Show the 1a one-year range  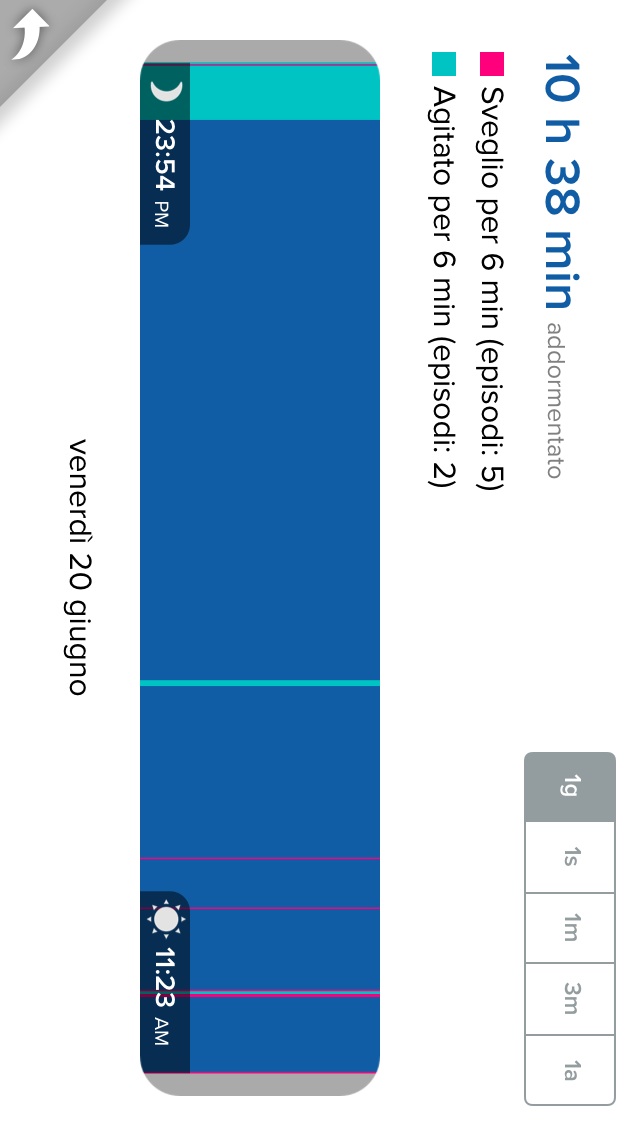[570, 1070]
